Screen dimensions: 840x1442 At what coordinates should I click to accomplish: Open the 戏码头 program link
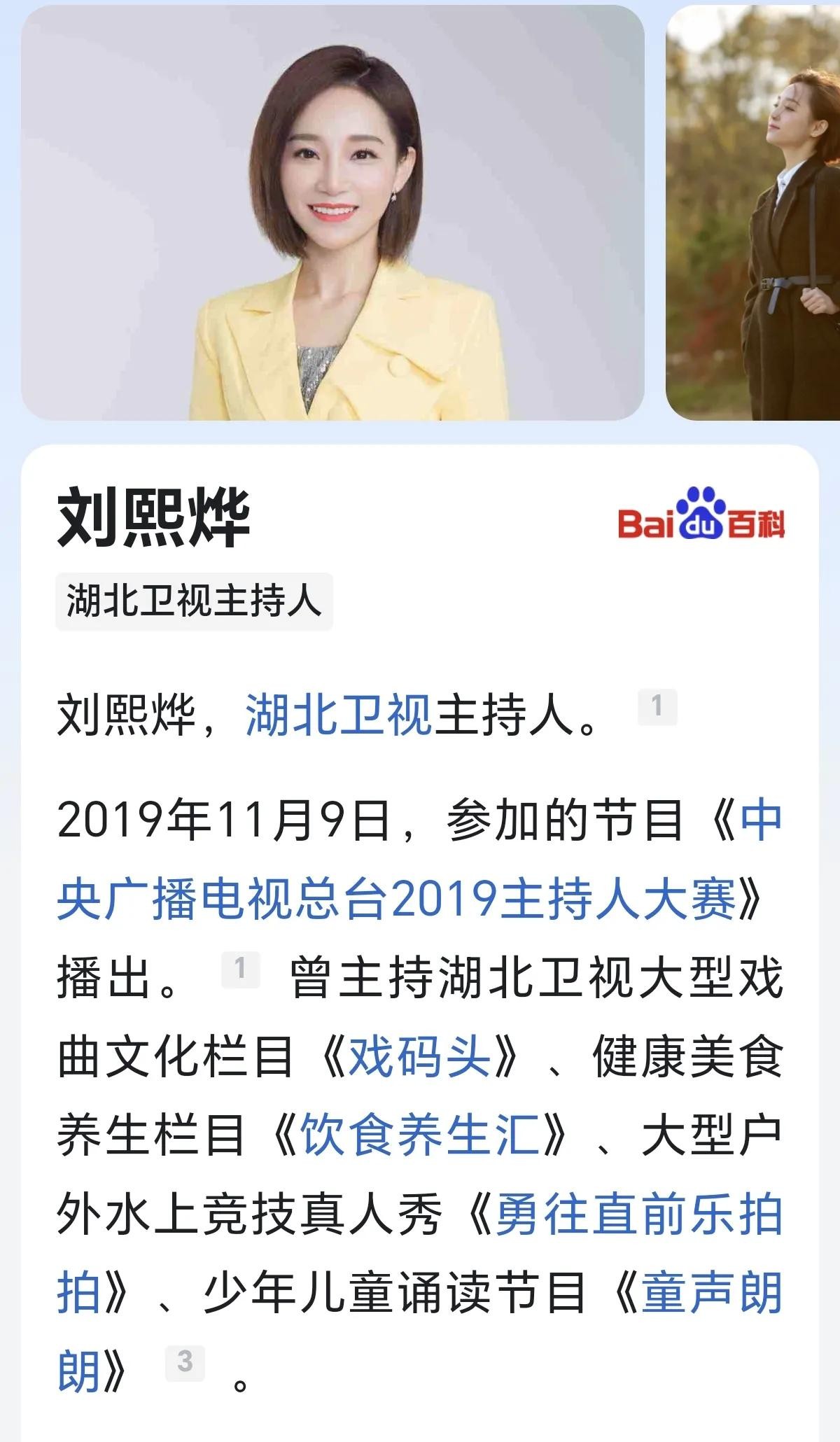pos(419,1057)
